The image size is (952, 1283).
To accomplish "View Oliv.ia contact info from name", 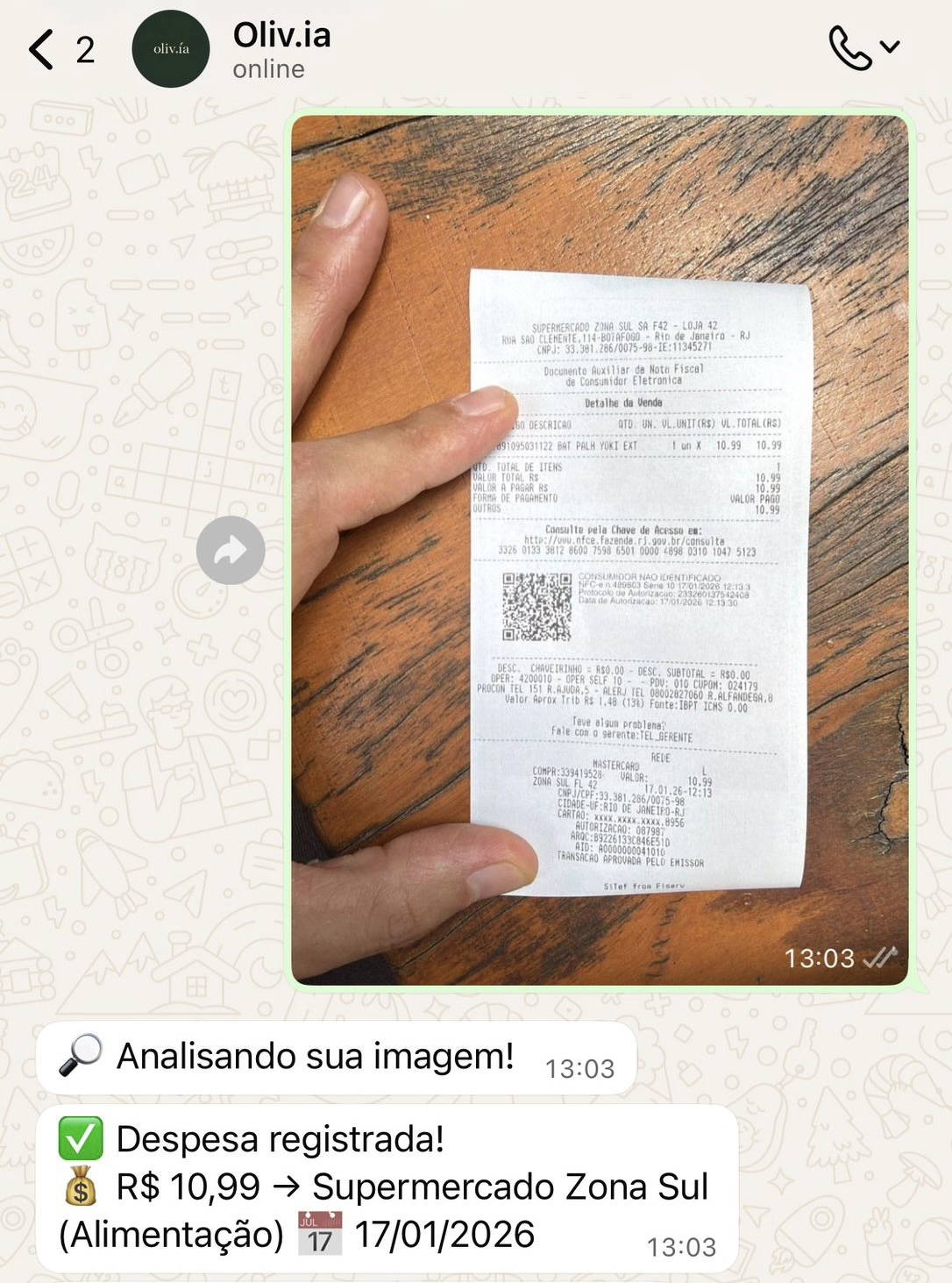I will 281,36.
